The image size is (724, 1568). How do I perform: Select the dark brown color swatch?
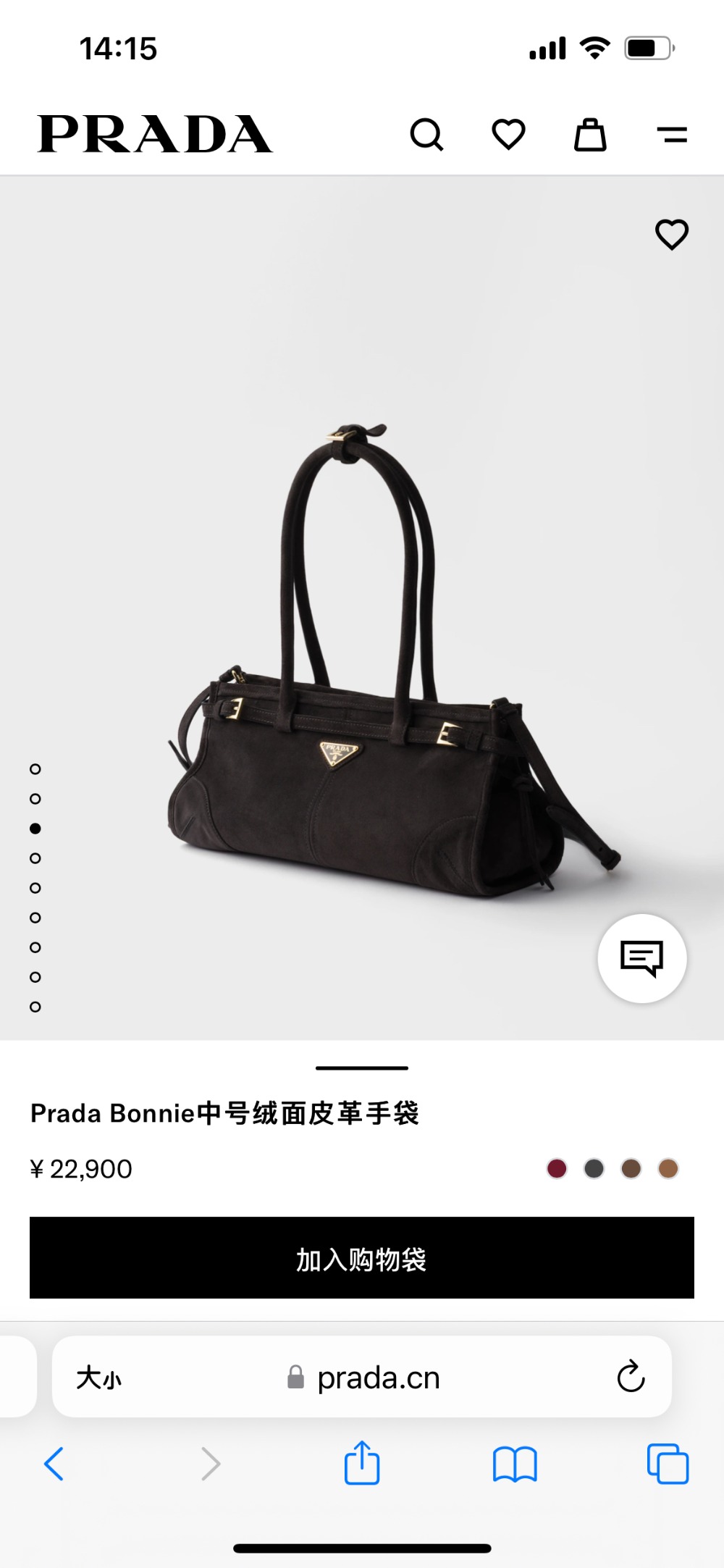click(x=631, y=1168)
